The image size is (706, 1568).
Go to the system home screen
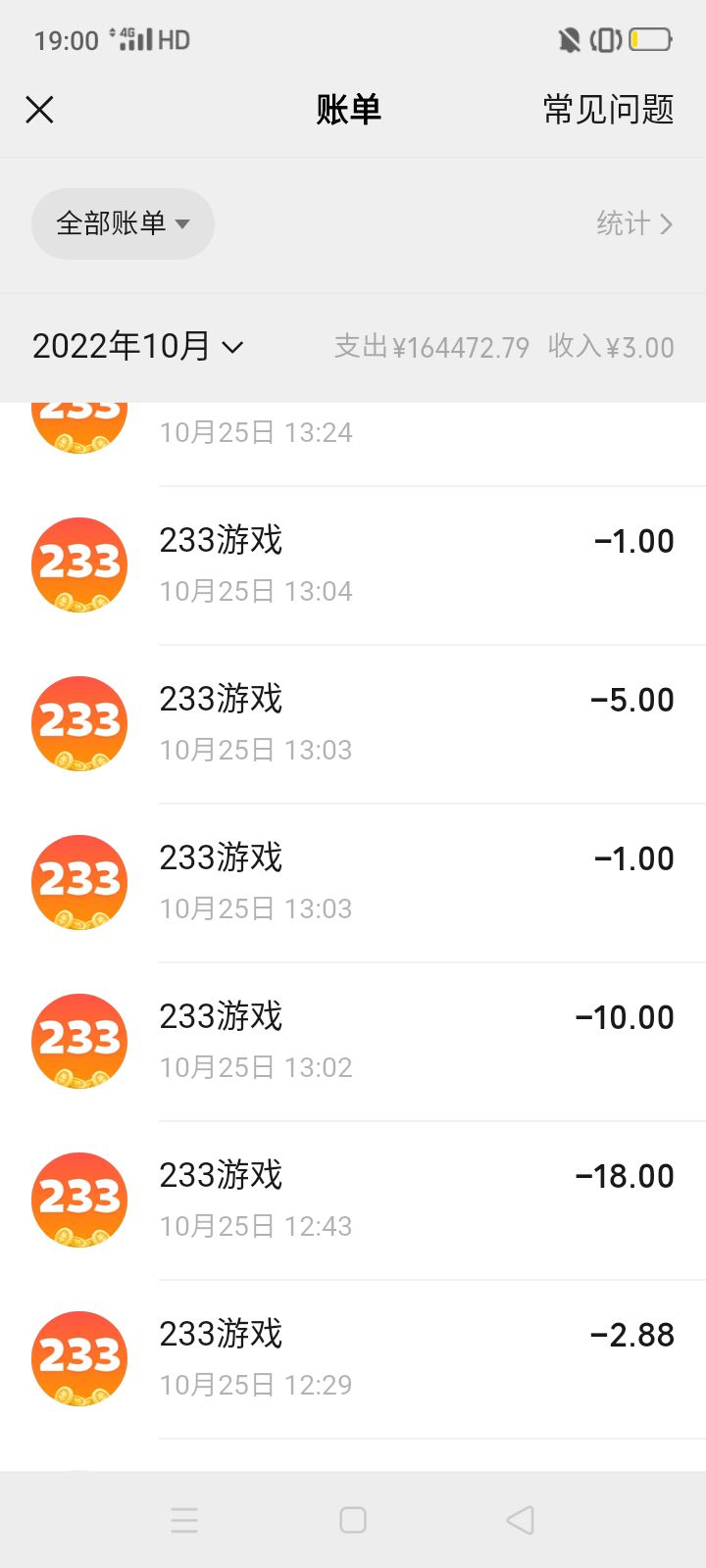(353, 1520)
